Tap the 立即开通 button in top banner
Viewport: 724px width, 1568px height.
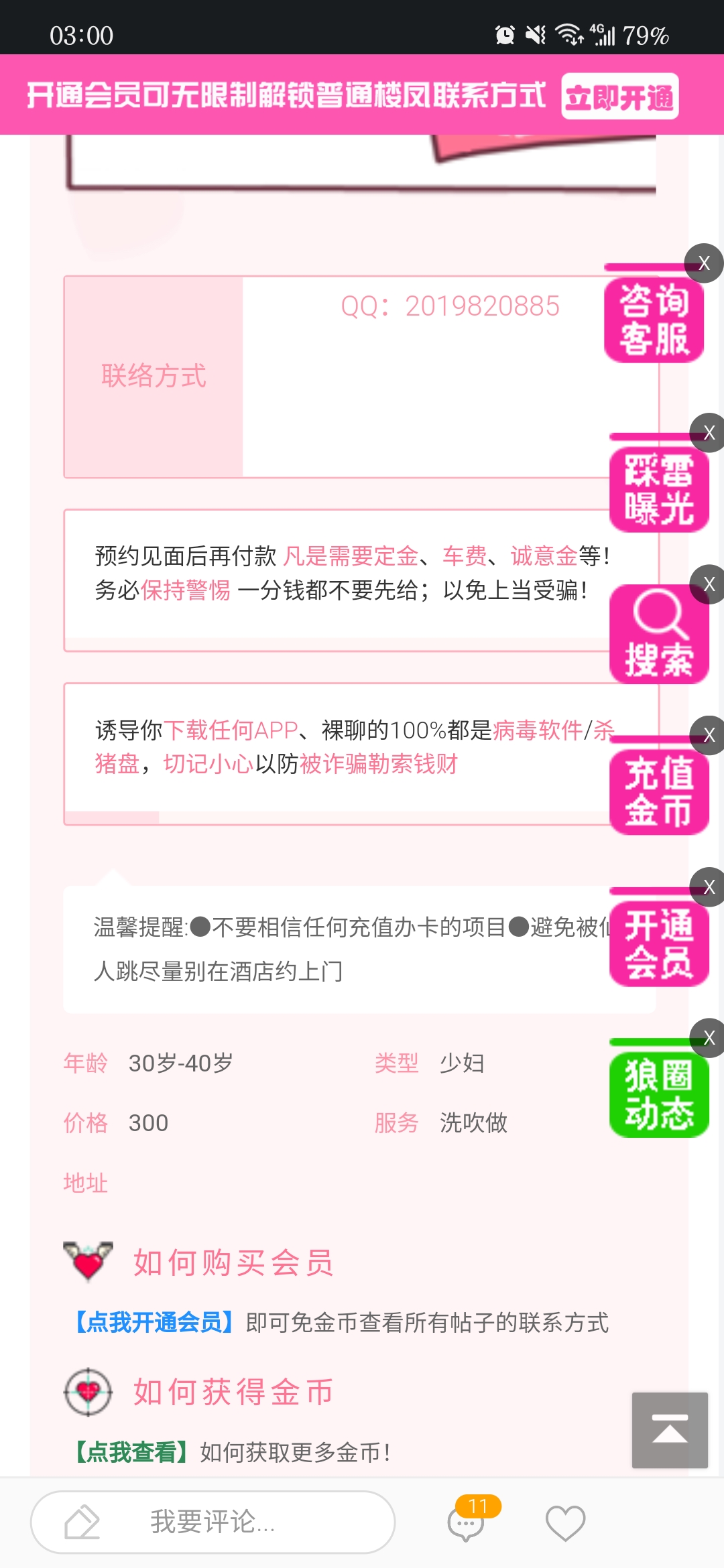click(619, 96)
